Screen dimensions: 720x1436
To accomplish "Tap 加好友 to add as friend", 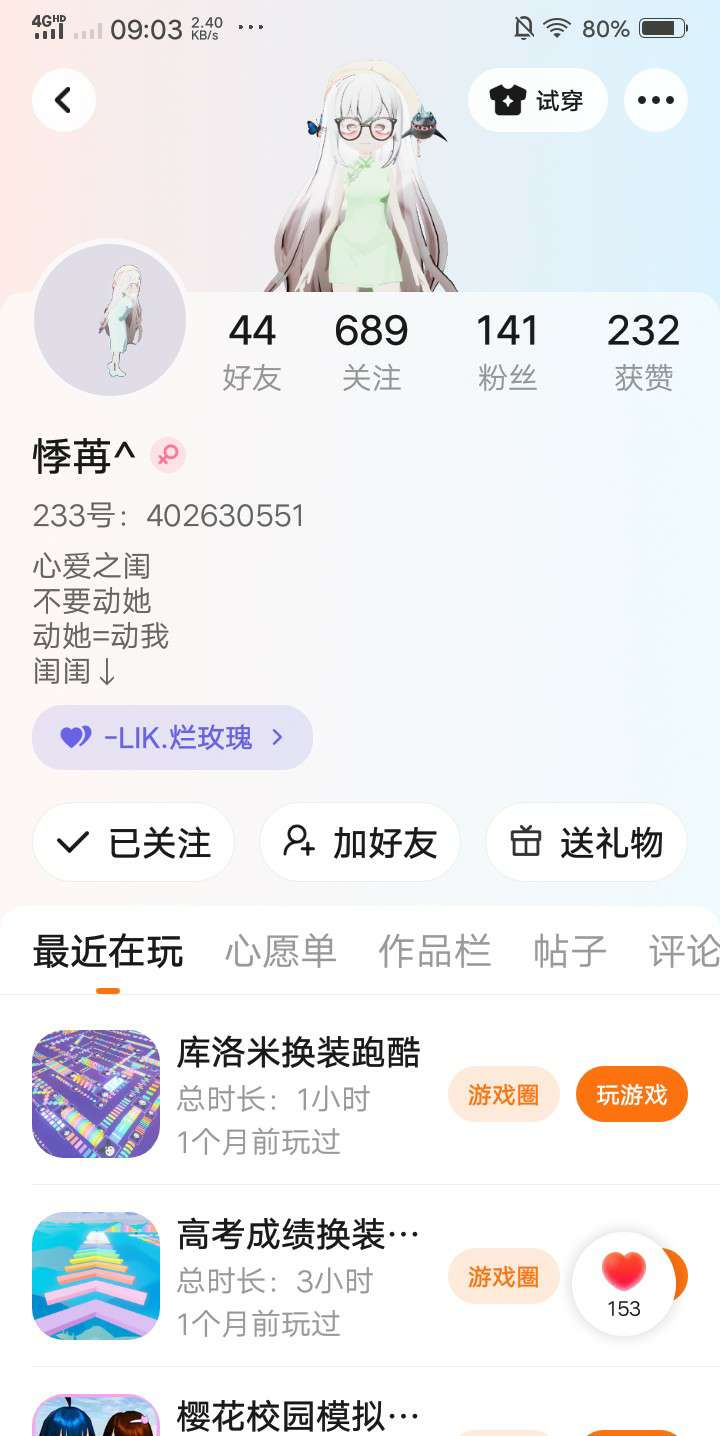I will (x=360, y=843).
